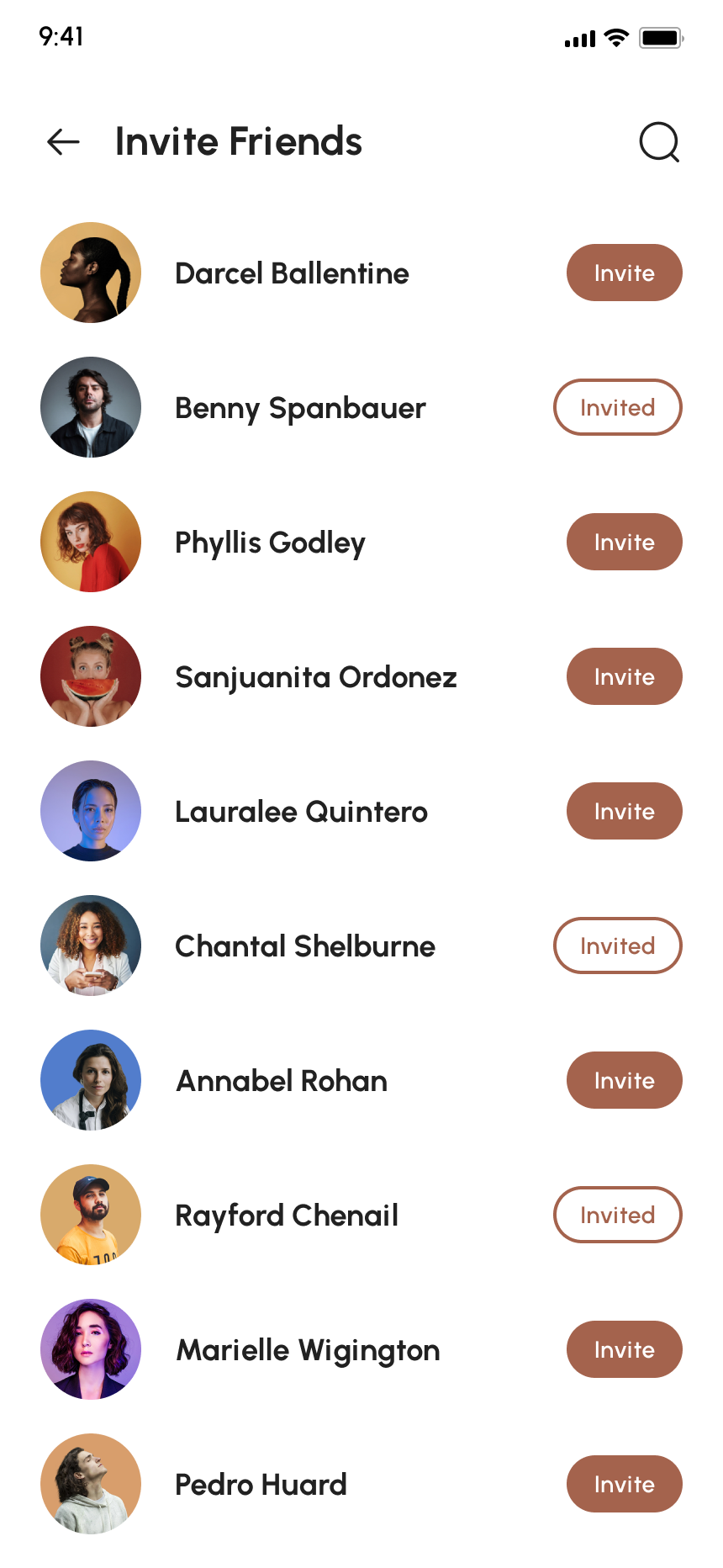Open search for friends
Screen dimensions: 723x1568
point(659,142)
